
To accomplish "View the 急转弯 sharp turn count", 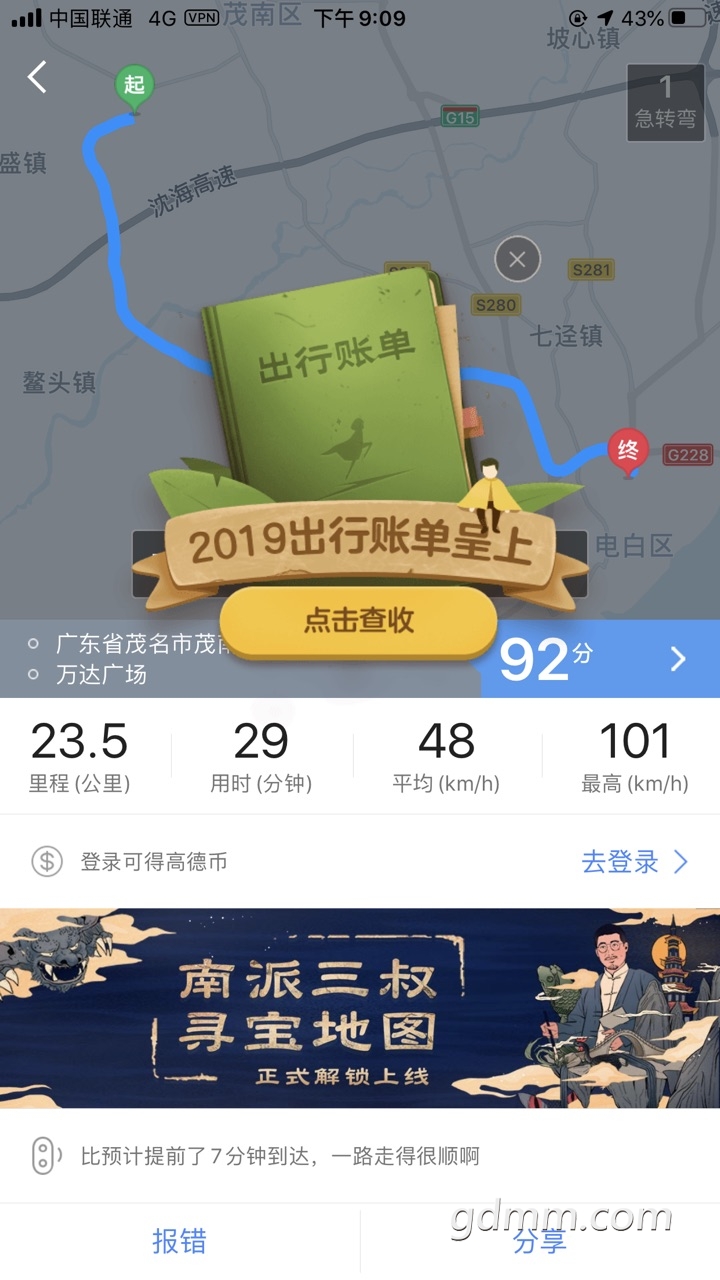I will [665, 103].
